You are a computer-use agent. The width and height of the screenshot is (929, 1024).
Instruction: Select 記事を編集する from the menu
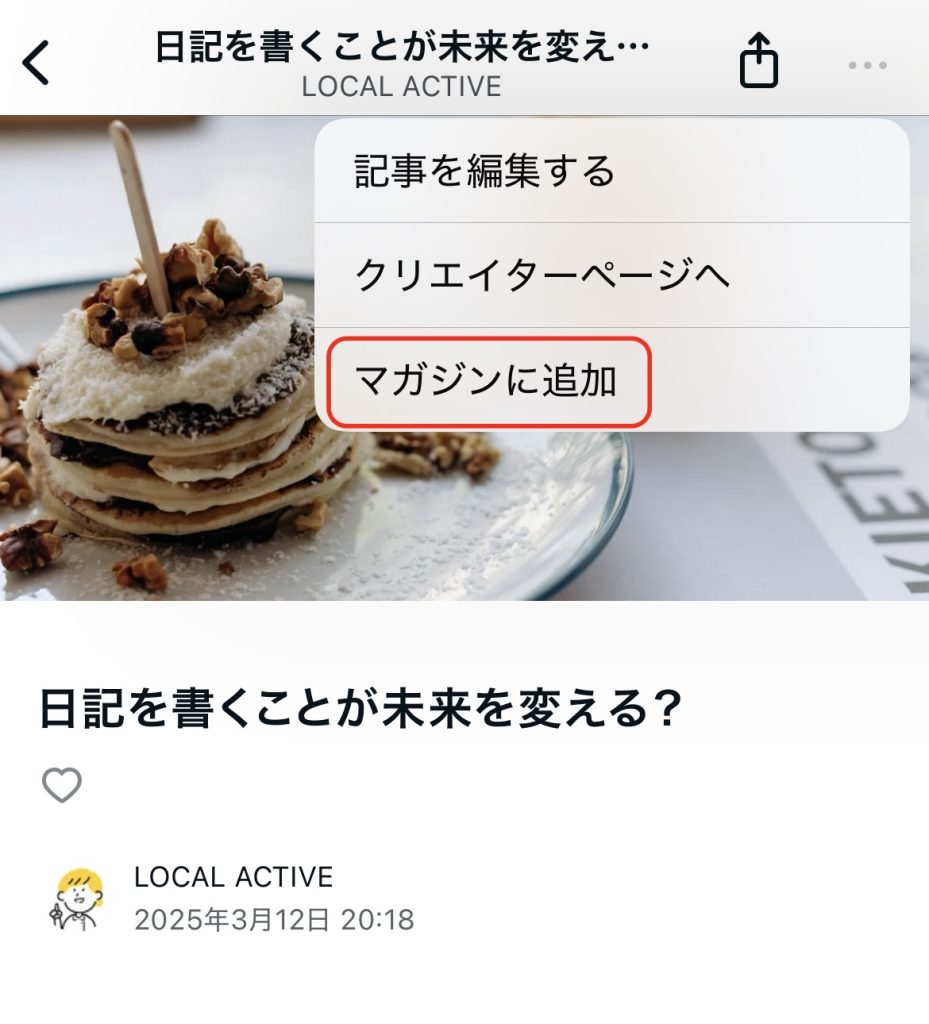(x=485, y=172)
